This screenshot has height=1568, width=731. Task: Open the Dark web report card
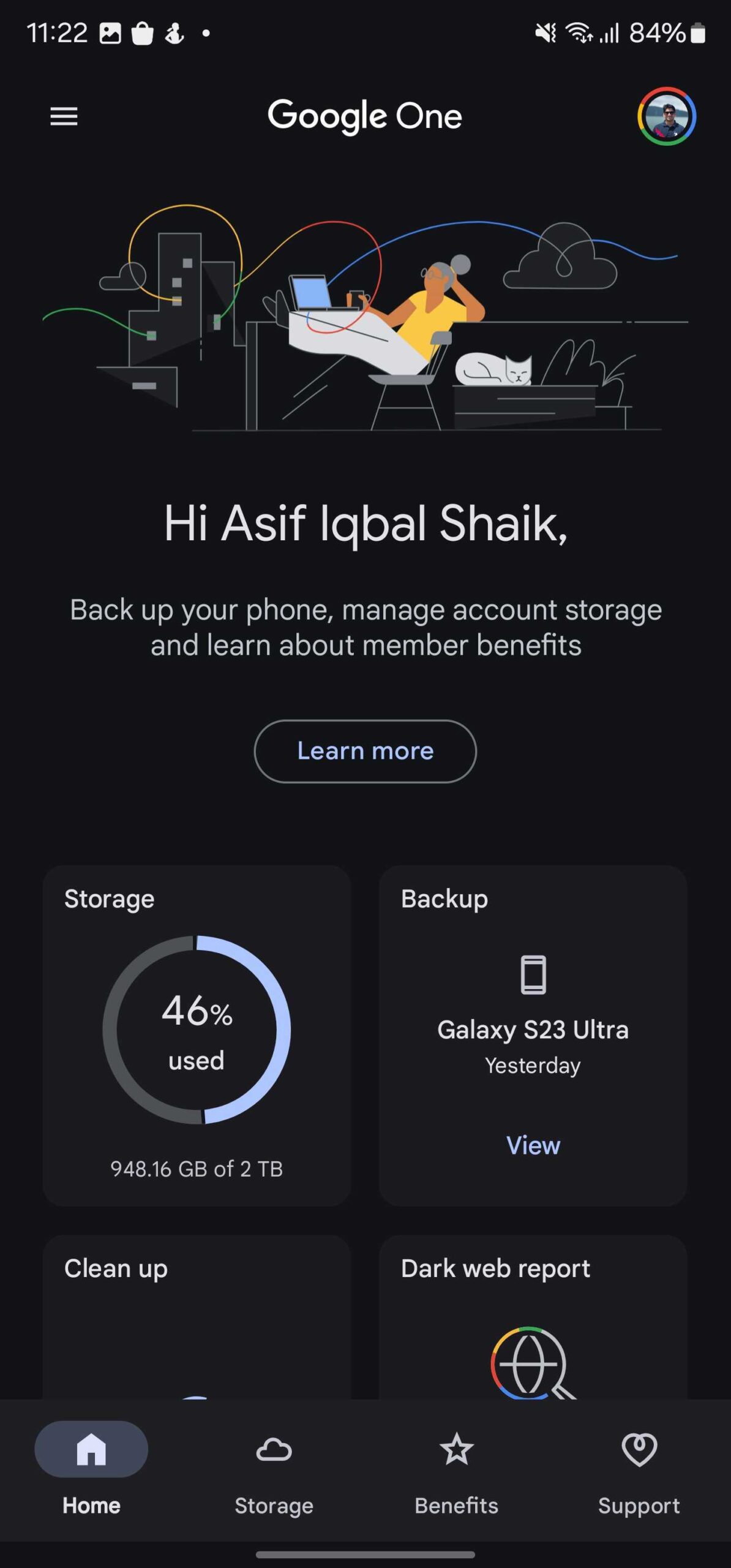click(533, 1317)
